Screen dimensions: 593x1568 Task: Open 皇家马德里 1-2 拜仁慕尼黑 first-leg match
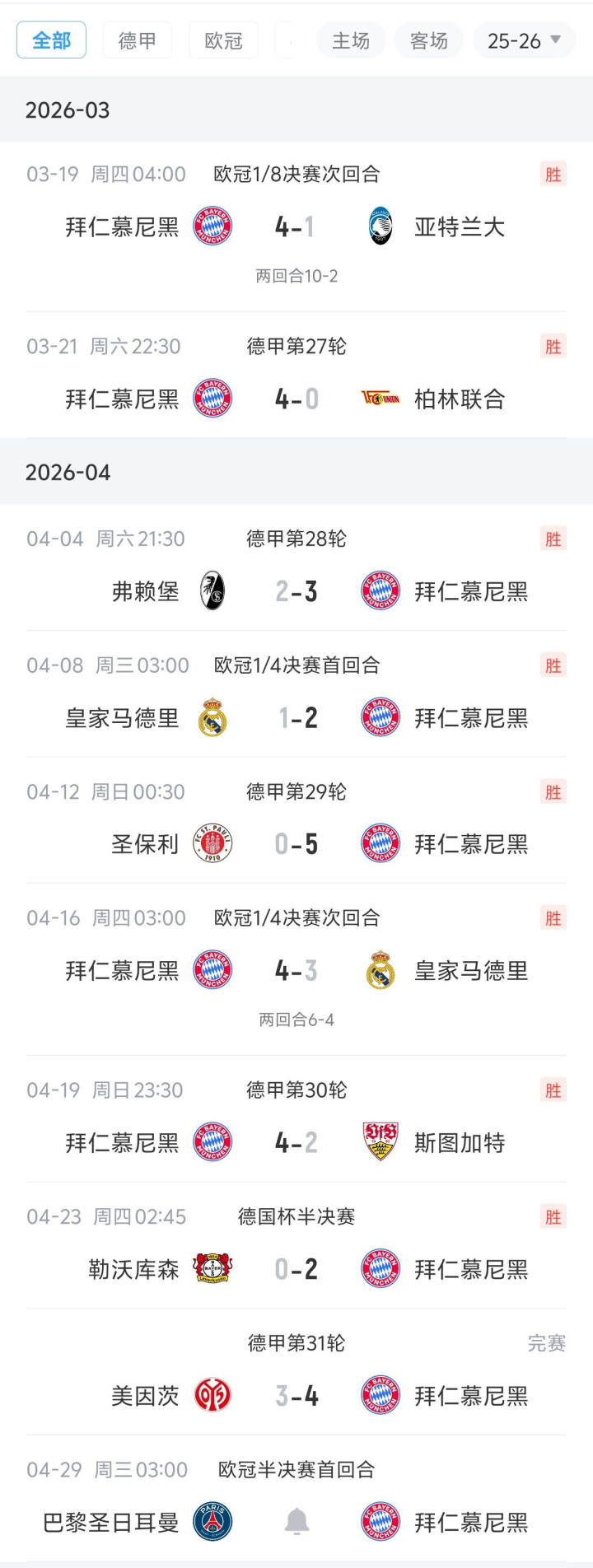(x=296, y=718)
